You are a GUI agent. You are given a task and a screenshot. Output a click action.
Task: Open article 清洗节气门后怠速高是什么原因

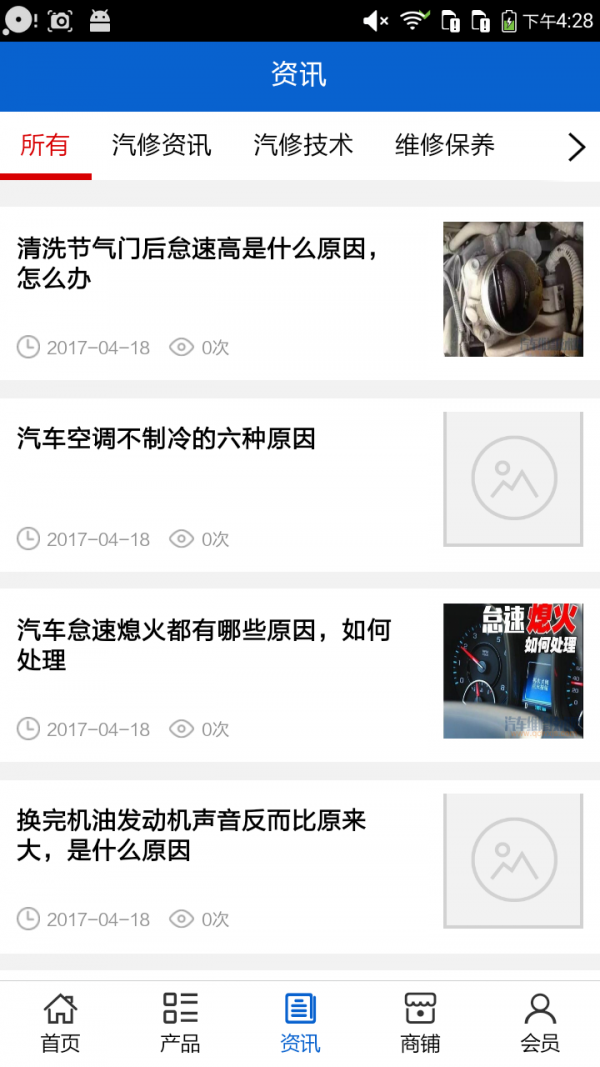[x=200, y=264]
